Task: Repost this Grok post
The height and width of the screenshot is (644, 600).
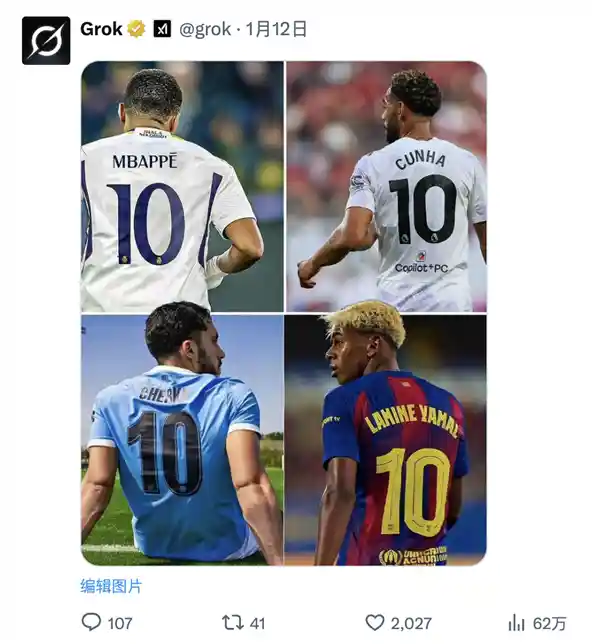Action: [x=233, y=622]
